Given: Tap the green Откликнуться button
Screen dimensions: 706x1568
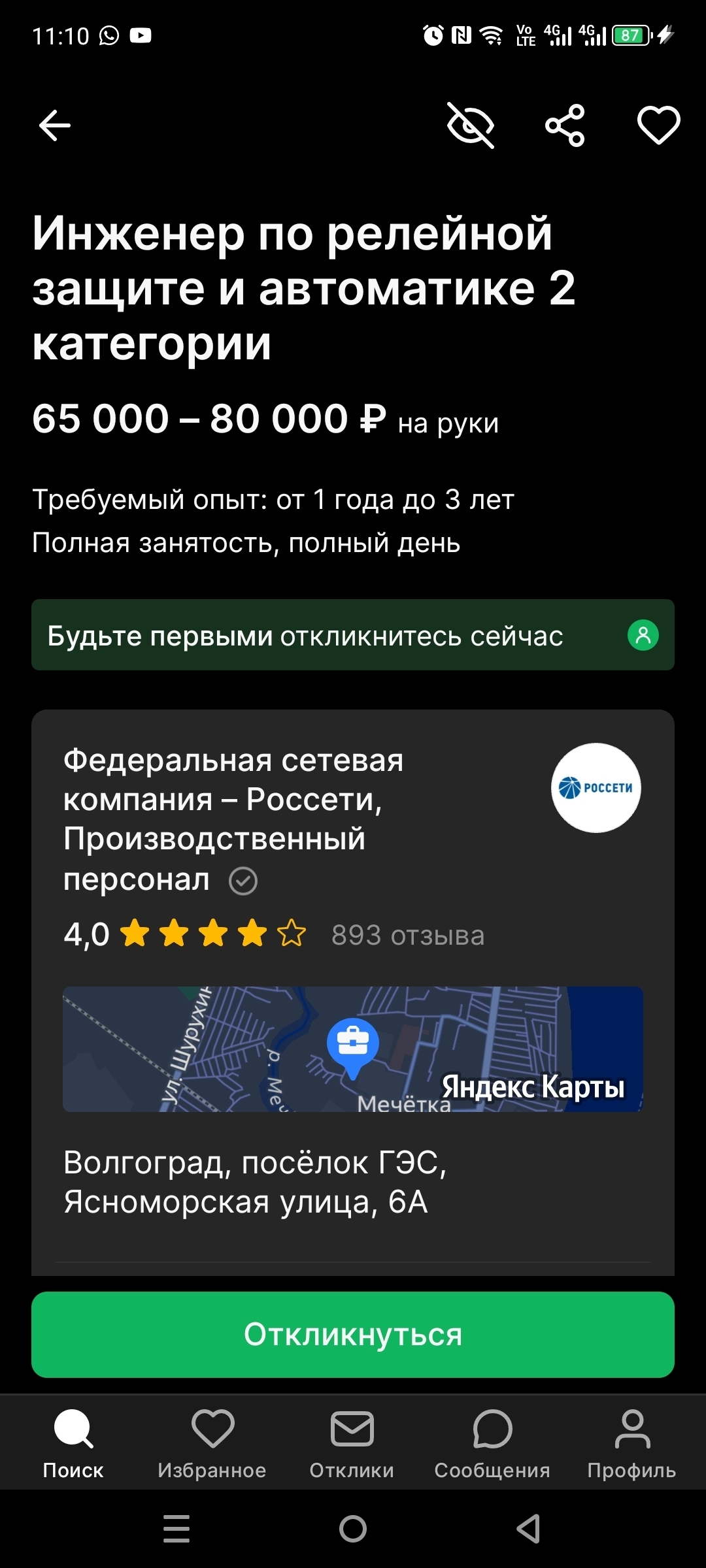Looking at the screenshot, I should point(353,1334).
